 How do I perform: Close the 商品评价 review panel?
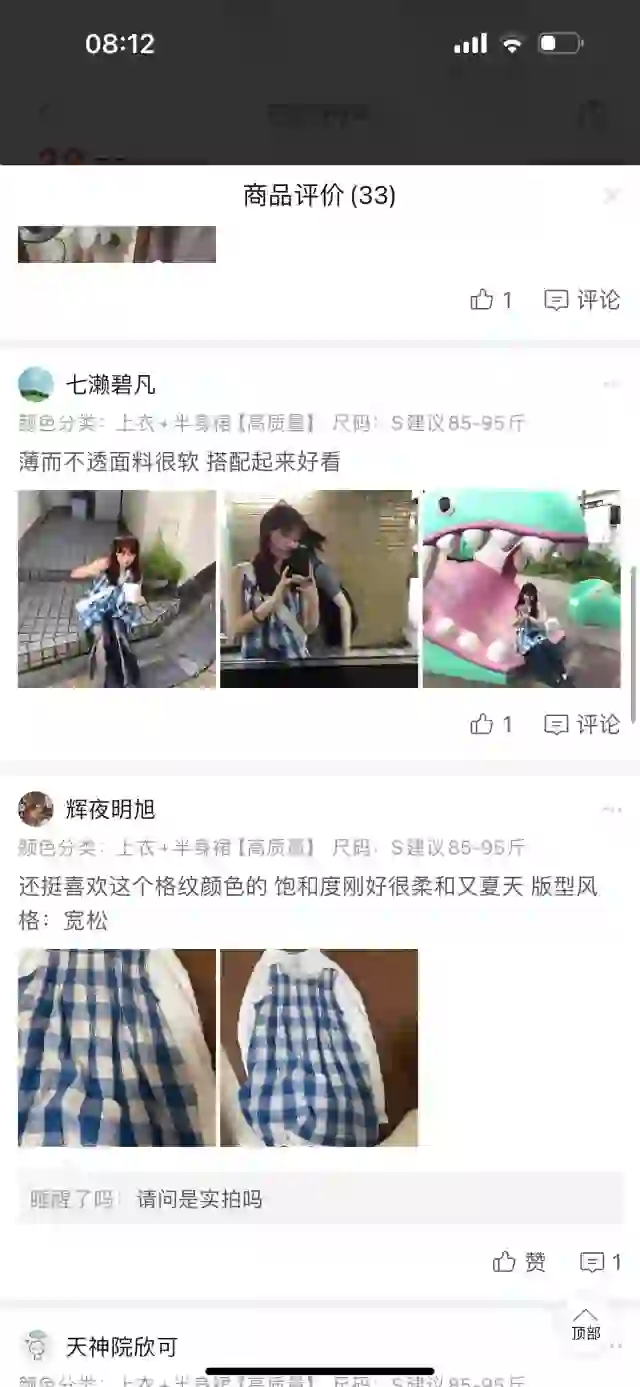pos(612,196)
